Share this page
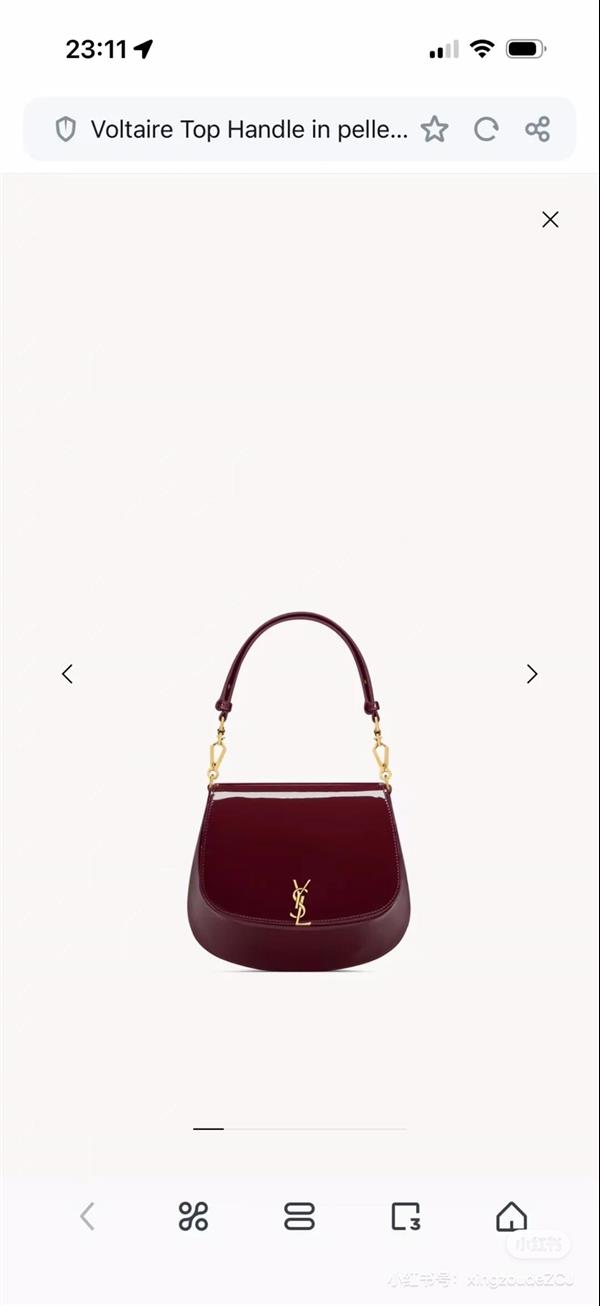The width and height of the screenshot is (600, 1306). [538, 129]
